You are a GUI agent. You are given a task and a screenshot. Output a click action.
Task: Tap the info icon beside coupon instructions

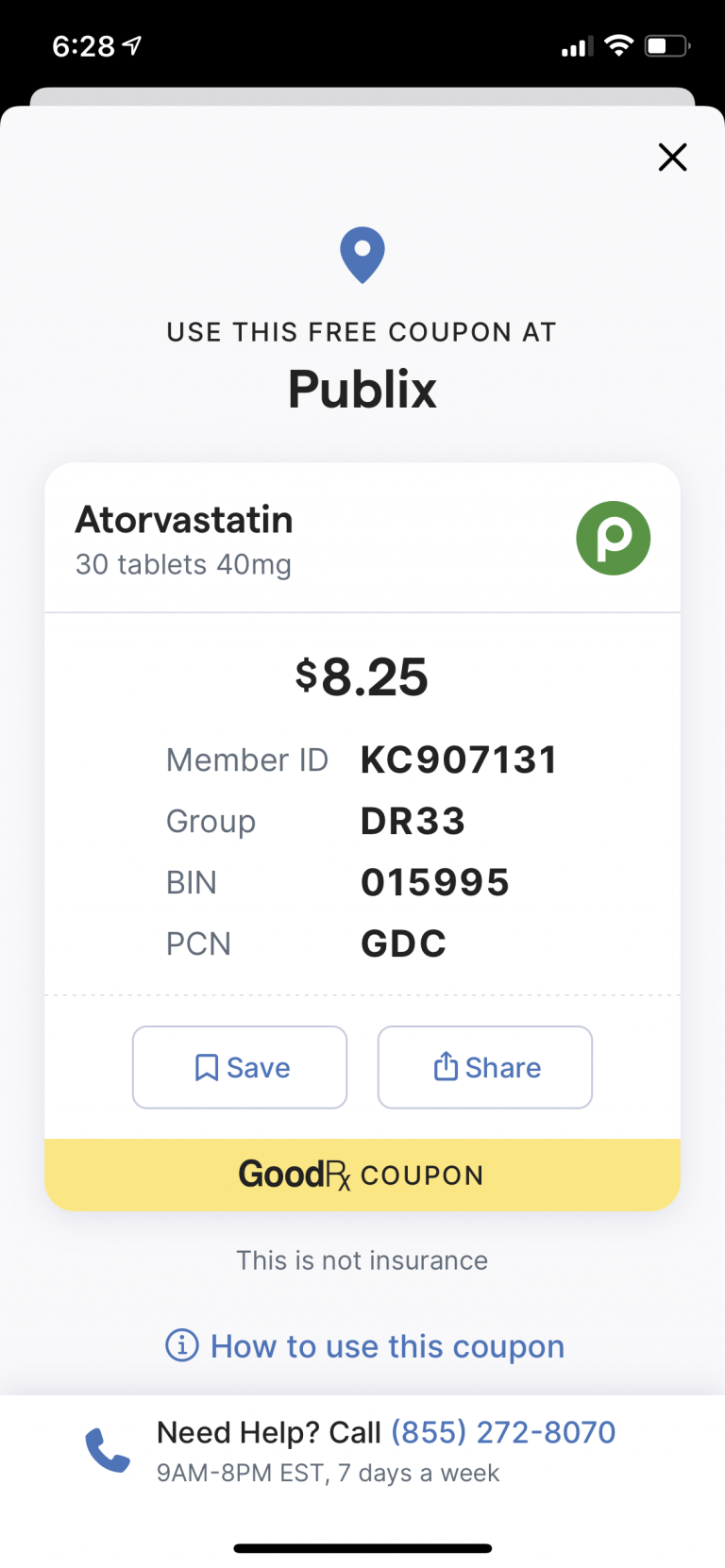[x=180, y=1346]
